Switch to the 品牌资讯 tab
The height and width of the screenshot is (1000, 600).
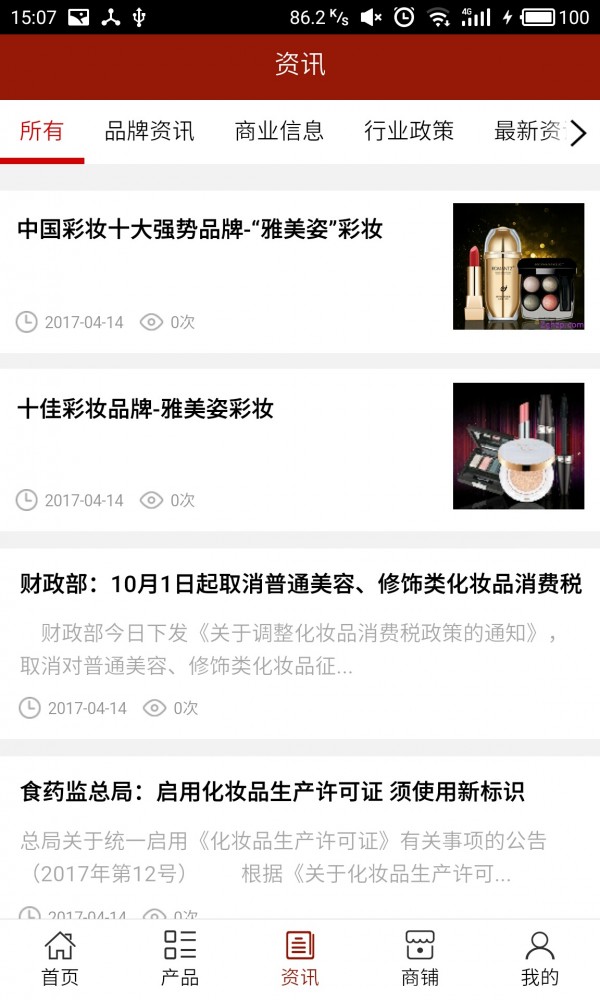(x=149, y=131)
